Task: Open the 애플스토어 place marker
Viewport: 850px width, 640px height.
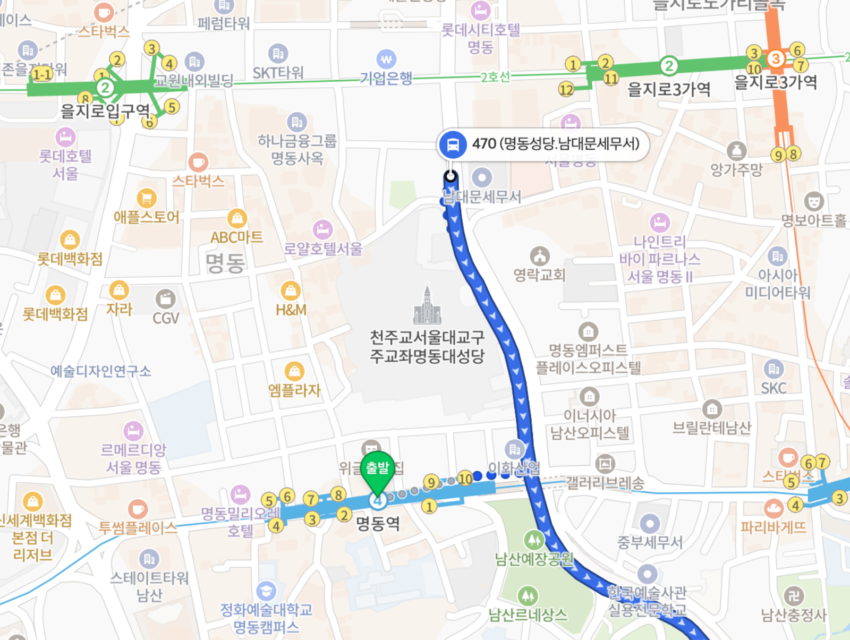Action: coord(147,198)
